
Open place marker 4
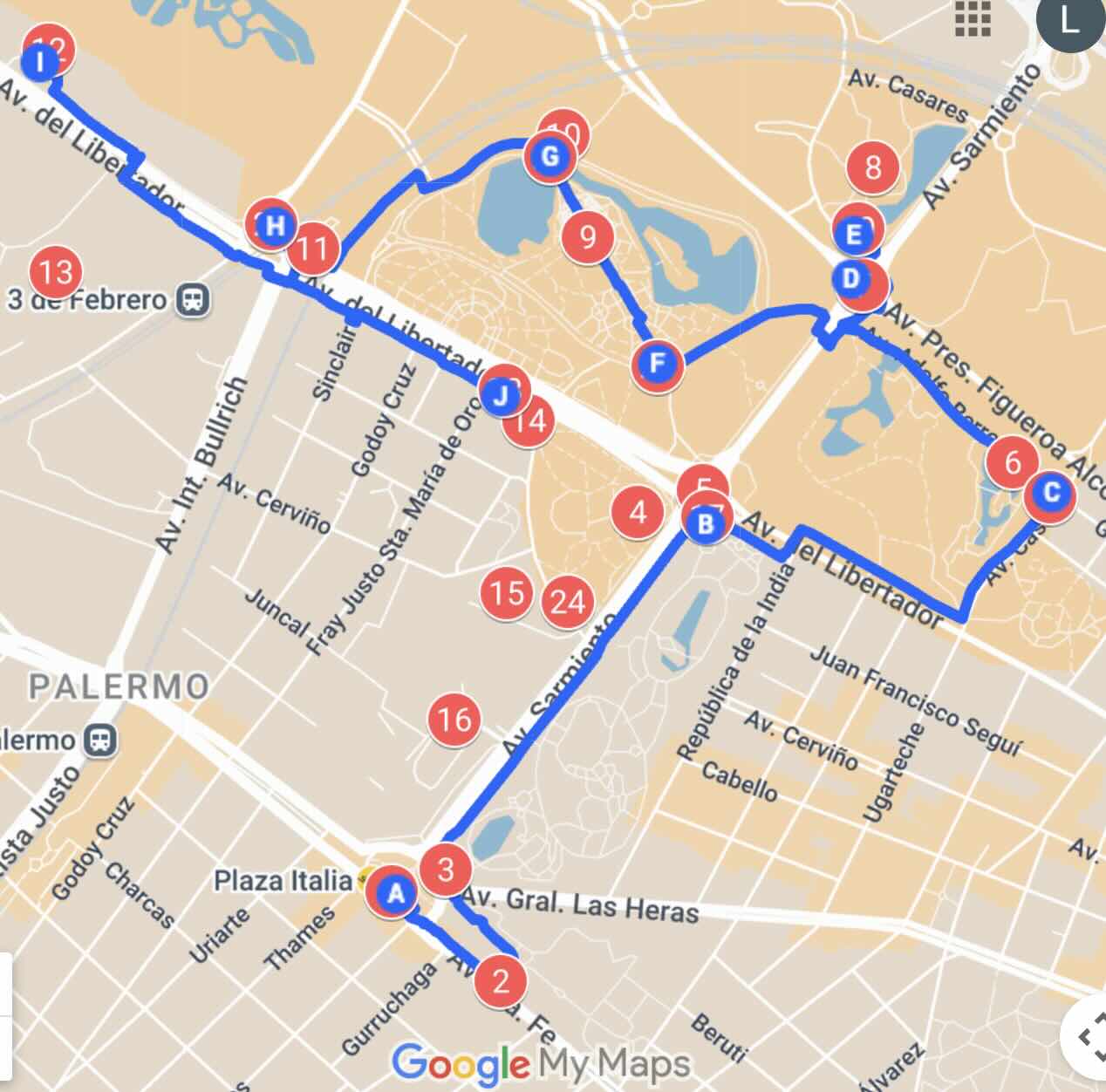click(x=638, y=512)
